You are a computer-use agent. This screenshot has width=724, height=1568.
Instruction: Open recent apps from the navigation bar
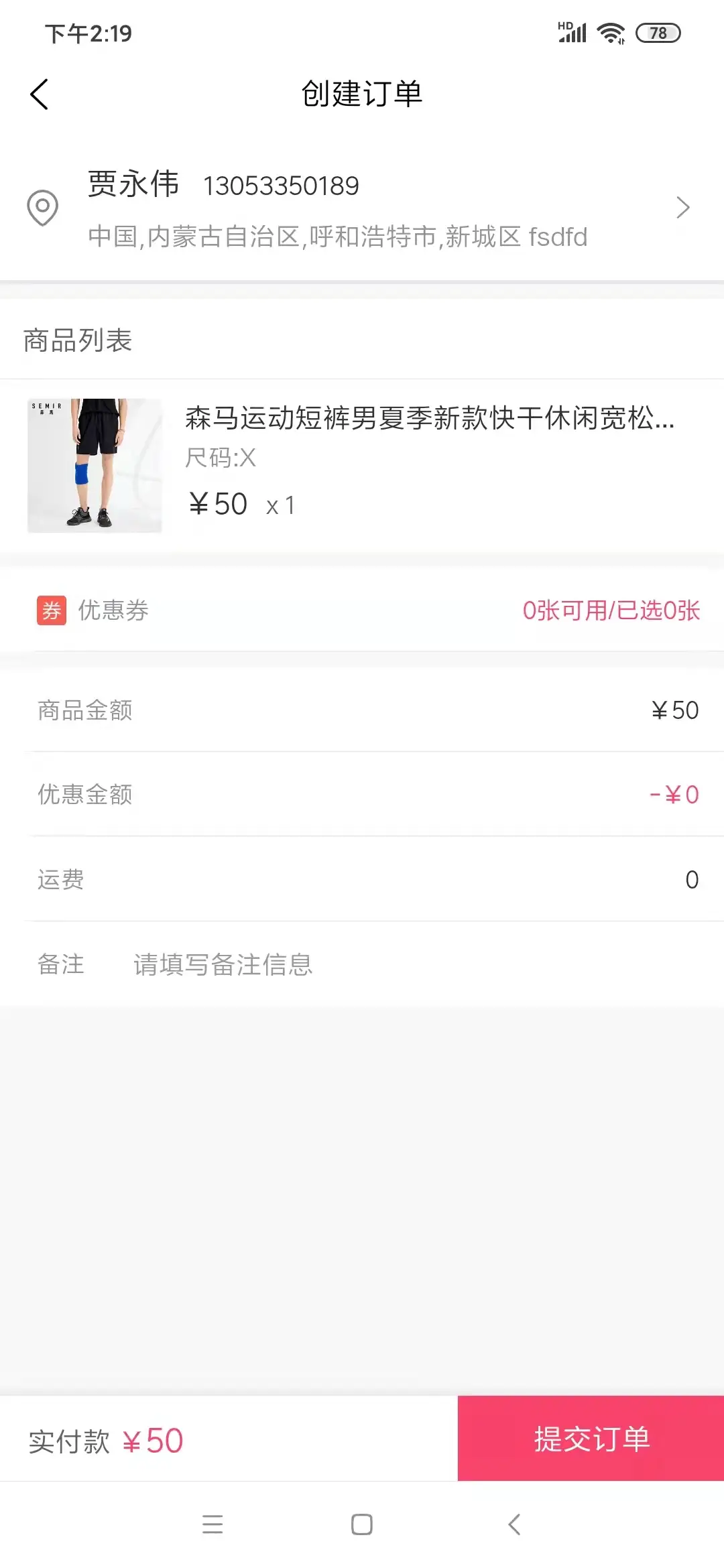[x=213, y=1524]
